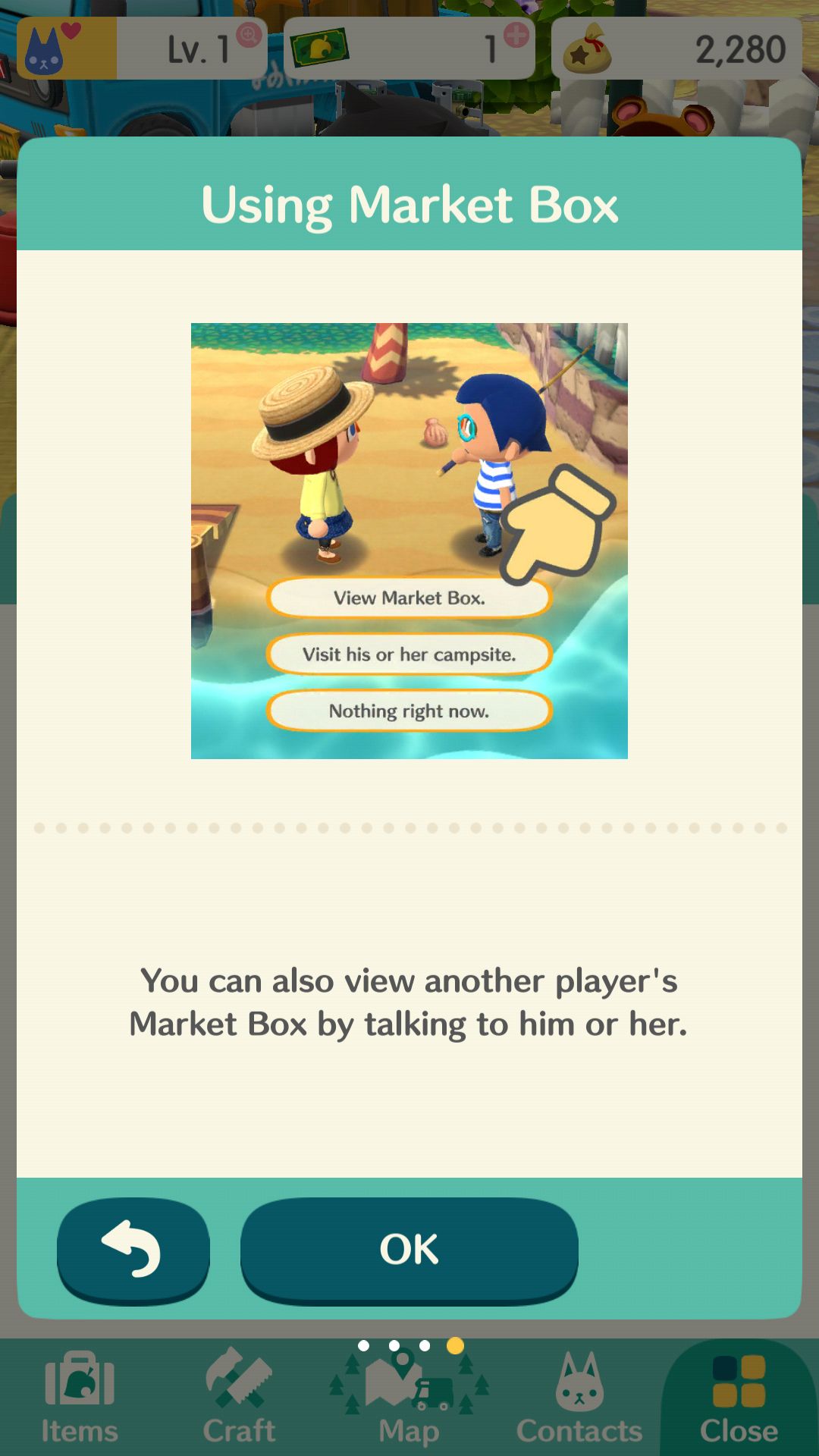Add Leaf Tickets with the plus icon
Screen dimensions: 819x1456
(516, 35)
